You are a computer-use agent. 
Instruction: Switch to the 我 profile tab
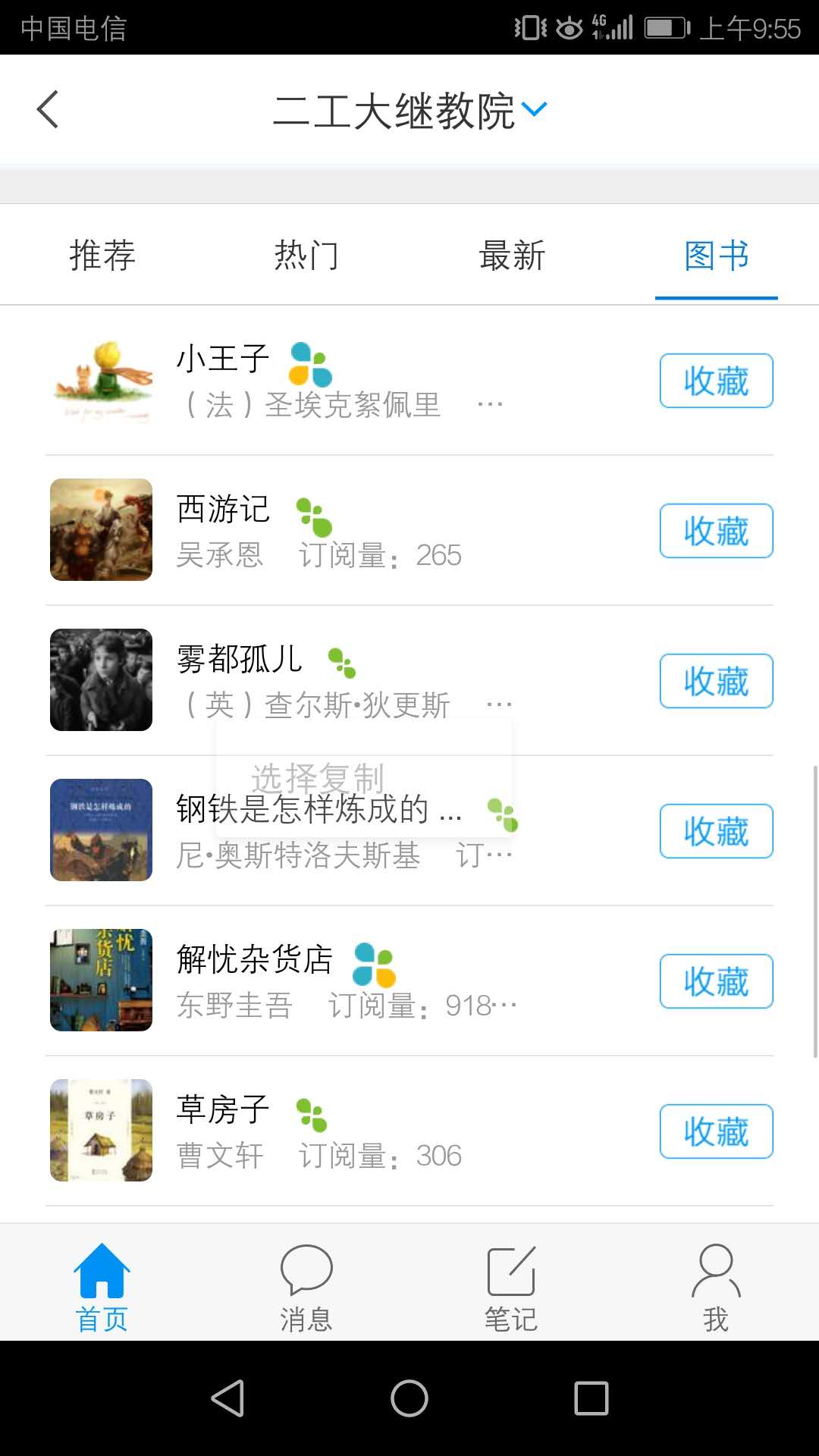click(716, 1288)
